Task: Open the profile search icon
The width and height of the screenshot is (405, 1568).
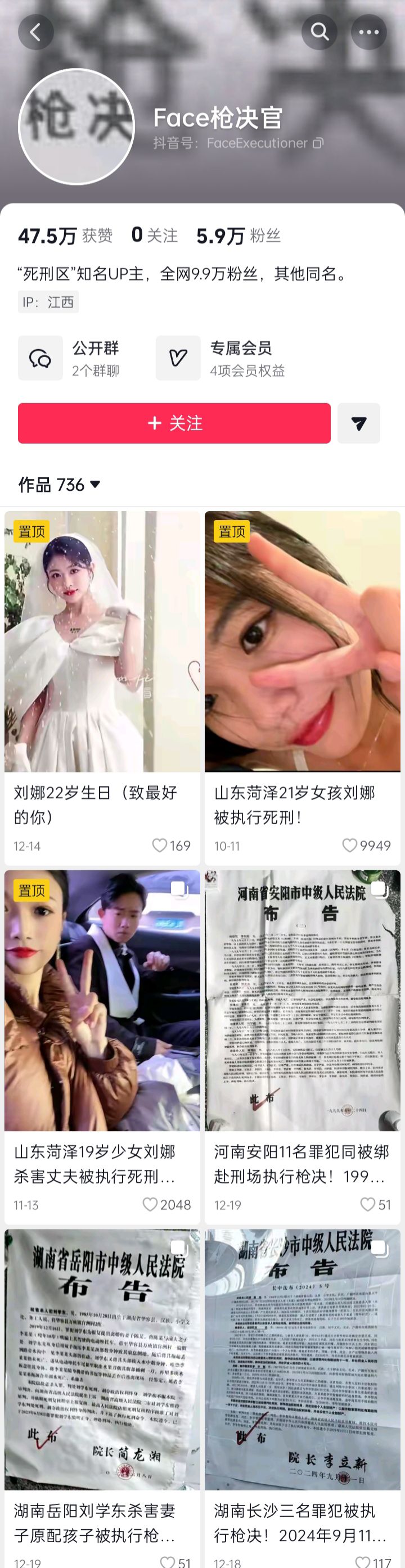Action: (319, 32)
